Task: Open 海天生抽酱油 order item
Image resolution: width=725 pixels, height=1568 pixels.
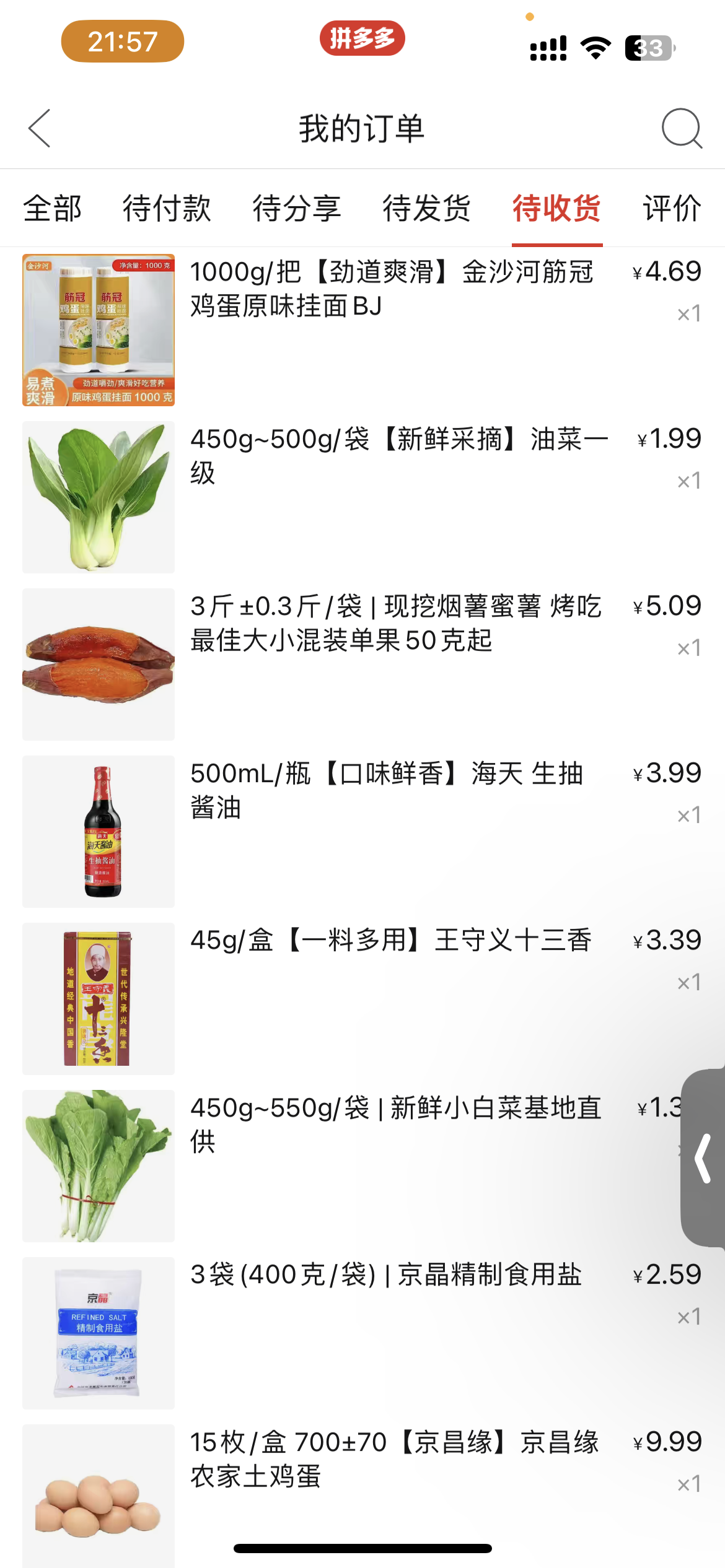Action: point(387,790)
